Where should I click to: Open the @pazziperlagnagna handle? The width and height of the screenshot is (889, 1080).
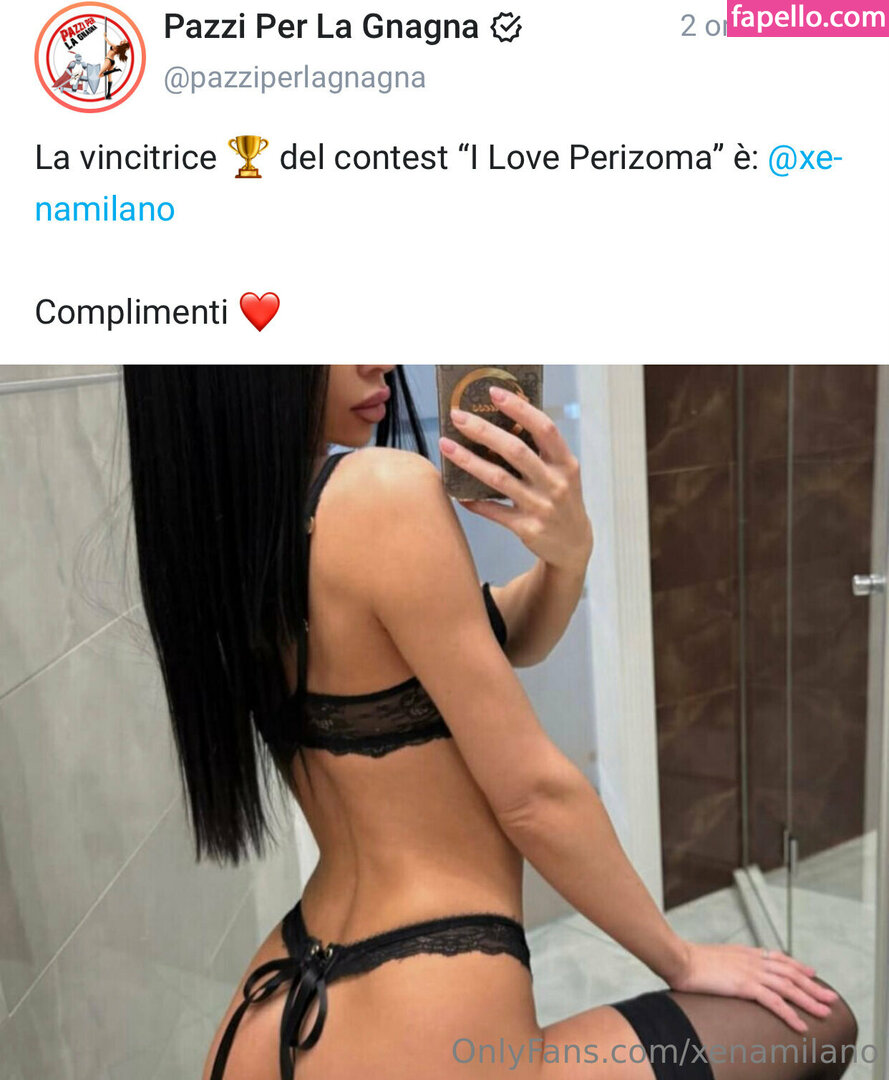[294, 78]
